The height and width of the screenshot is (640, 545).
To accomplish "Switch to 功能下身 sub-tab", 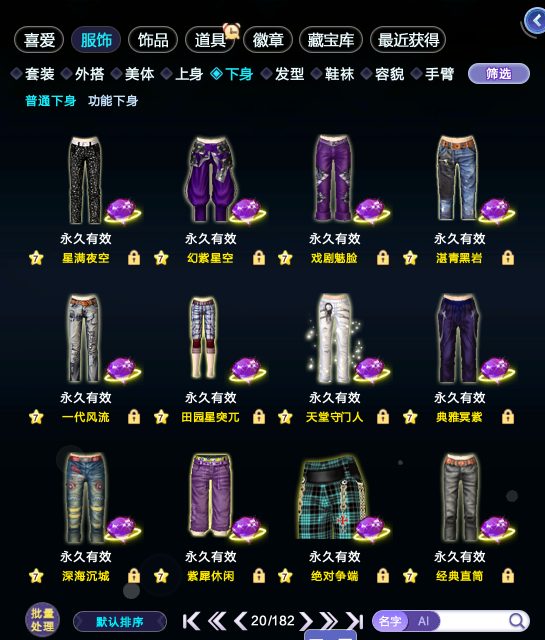I will tap(113, 101).
